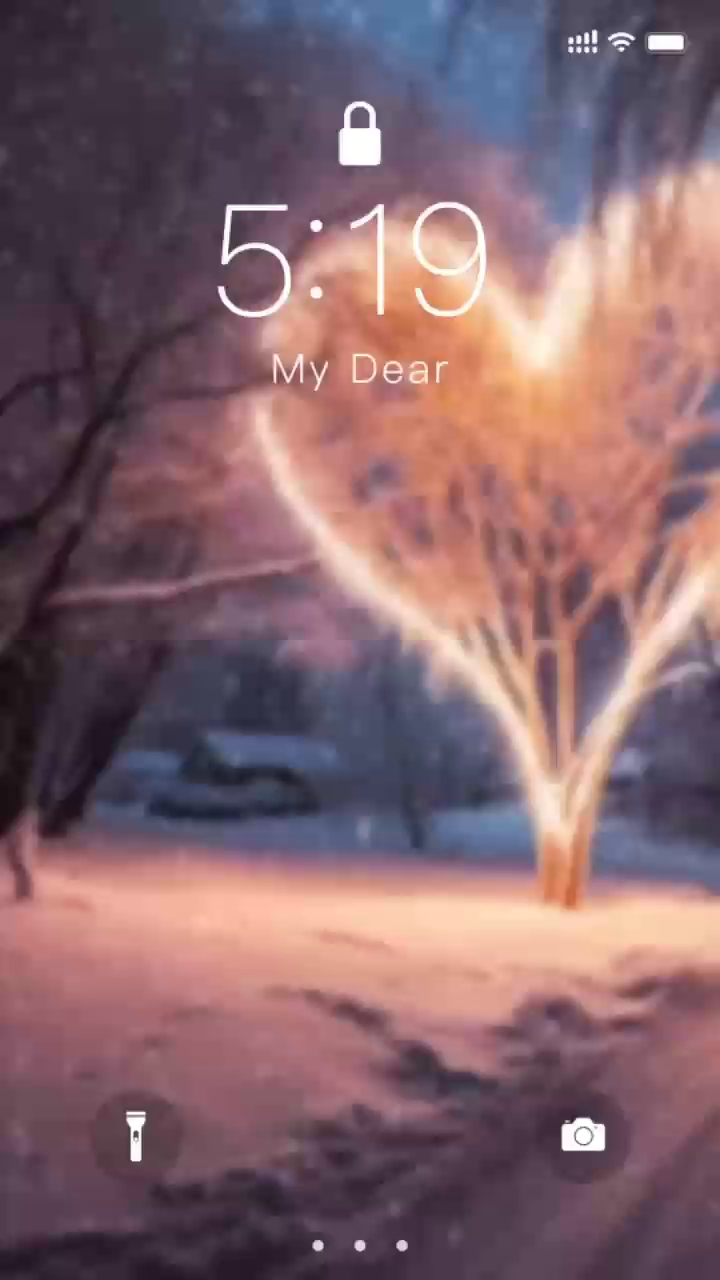
Task: Turn on the flashlight
Action: coord(136,1135)
